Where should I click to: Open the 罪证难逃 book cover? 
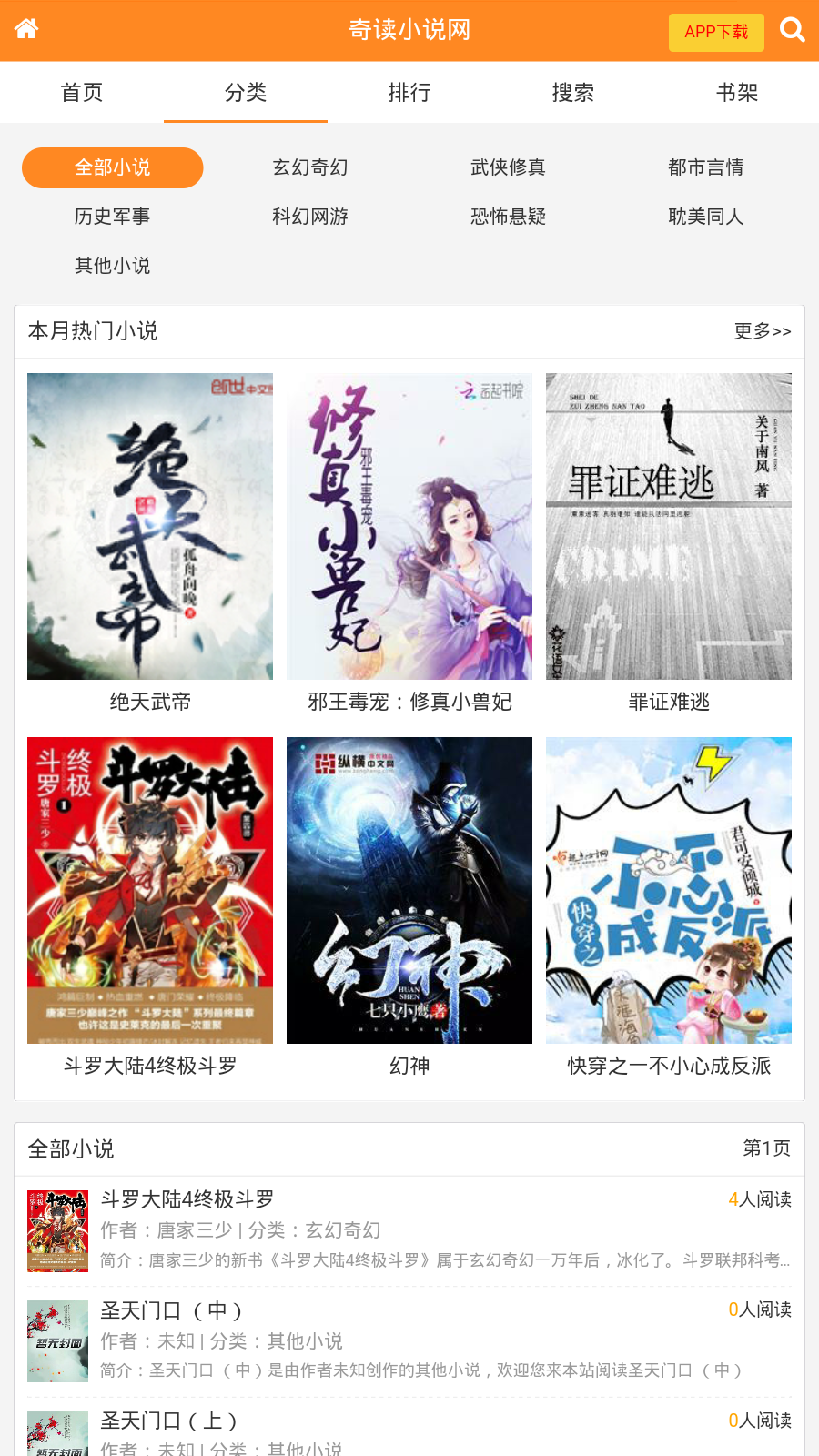click(668, 526)
